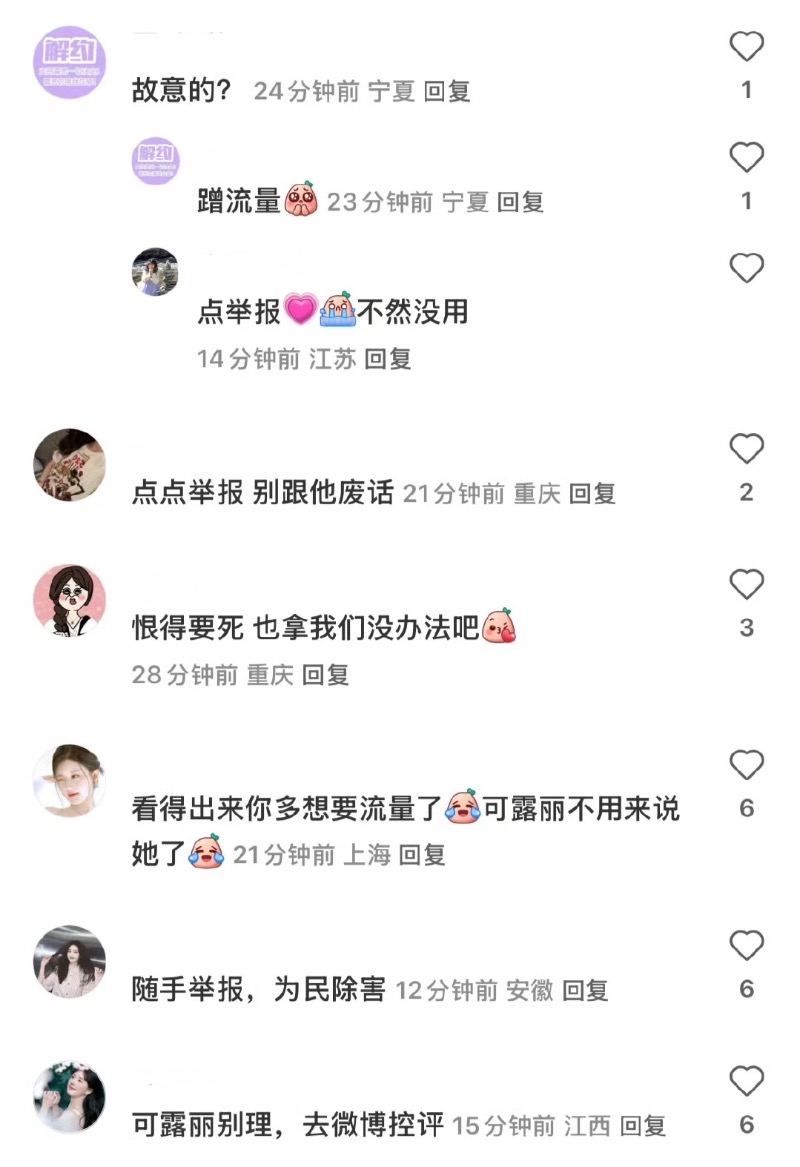This screenshot has width=800, height=1167.
Task: Reply to the comment '故意的?'
Action: (x=446, y=91)
